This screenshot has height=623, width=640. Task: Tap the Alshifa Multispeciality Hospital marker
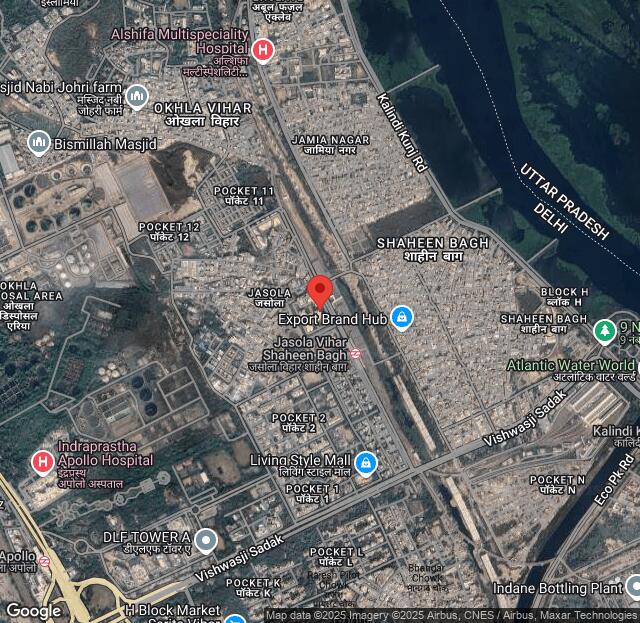coord(263,49)
